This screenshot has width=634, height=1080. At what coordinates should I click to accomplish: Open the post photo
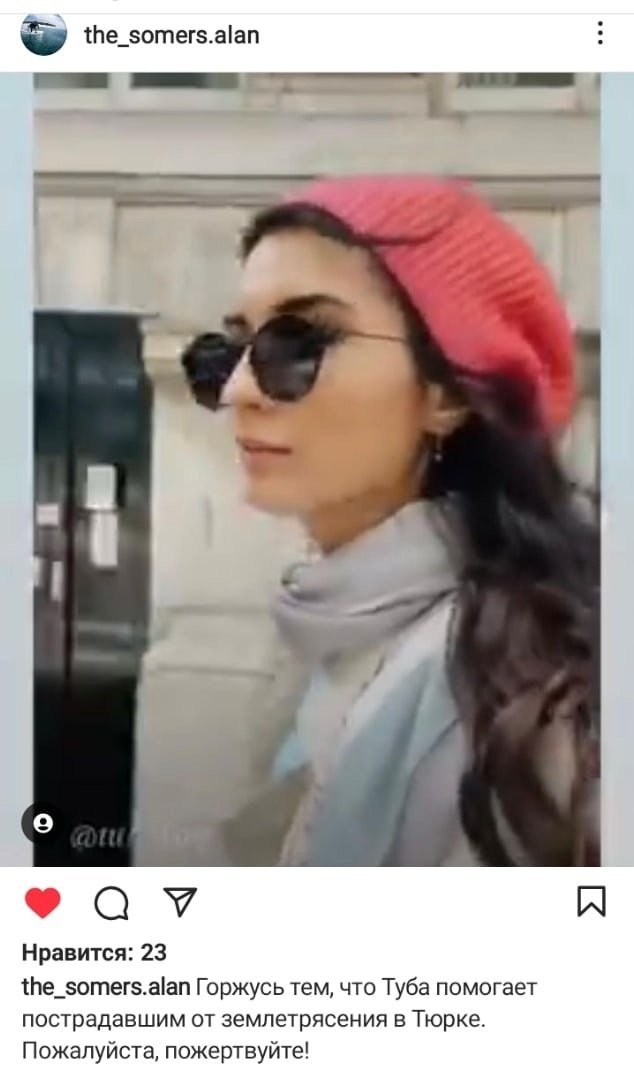coord(317,470)
